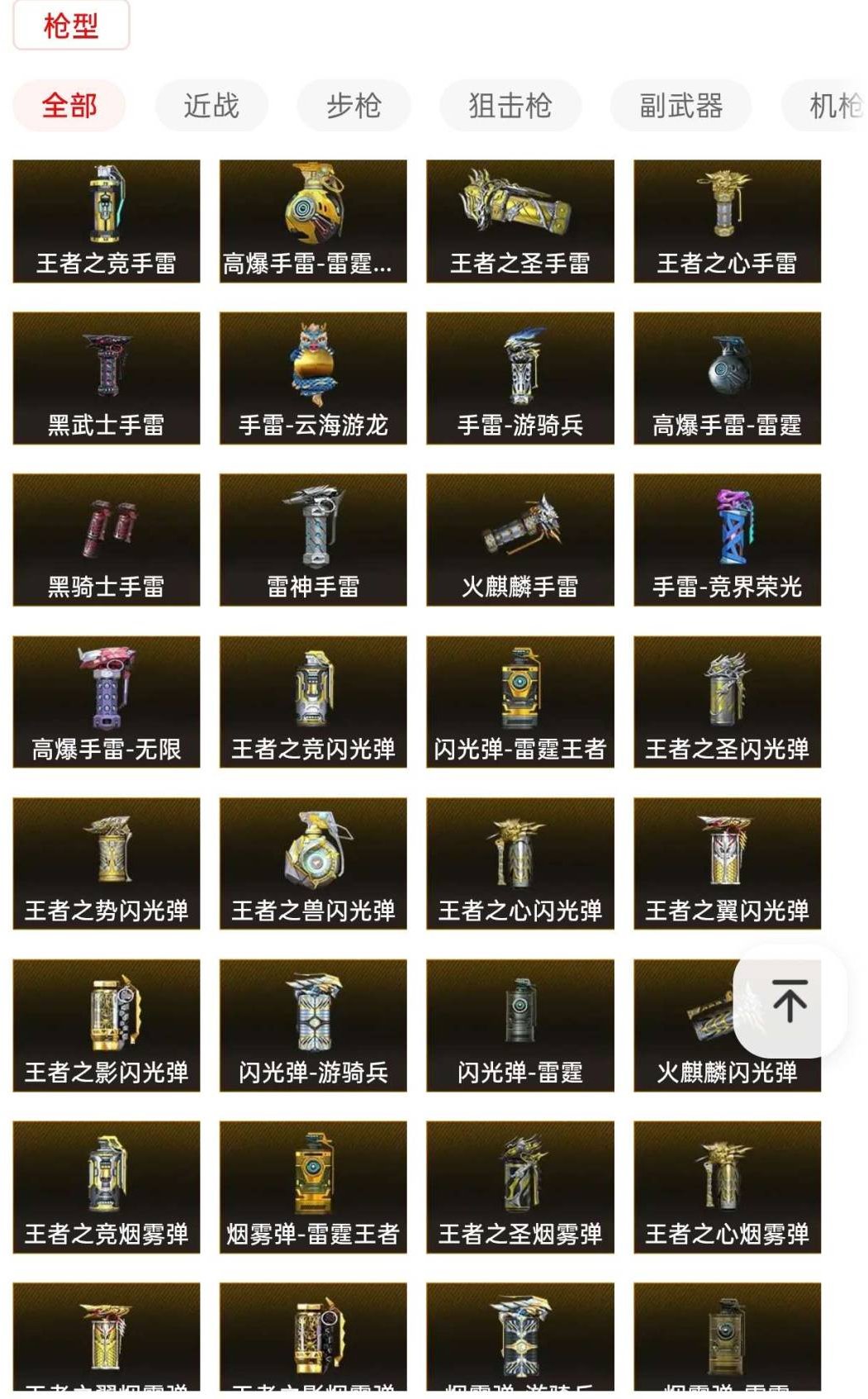Select 王者之兽闪光弹

[x=313, y=864]
